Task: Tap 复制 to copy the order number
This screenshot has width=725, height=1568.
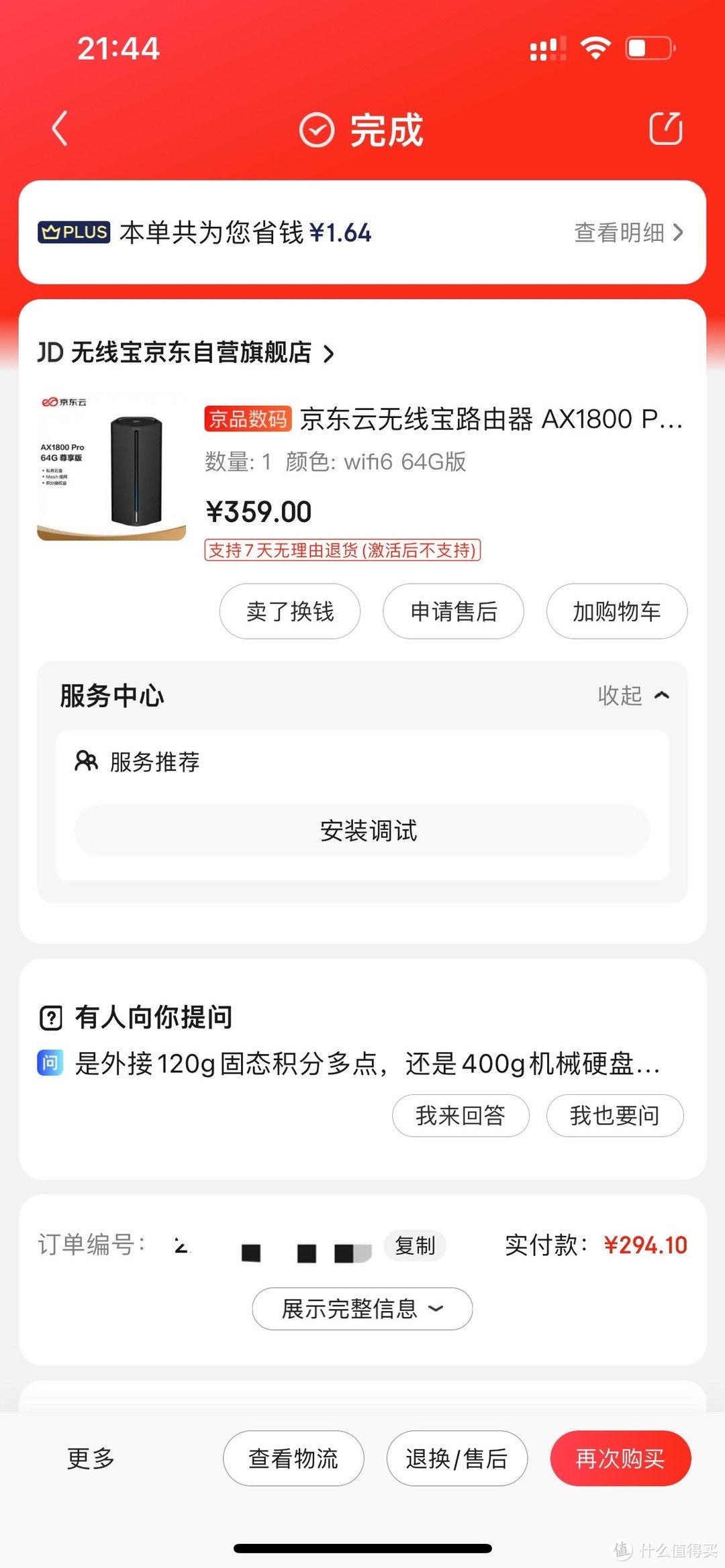Action: (x=415, y=1247)
